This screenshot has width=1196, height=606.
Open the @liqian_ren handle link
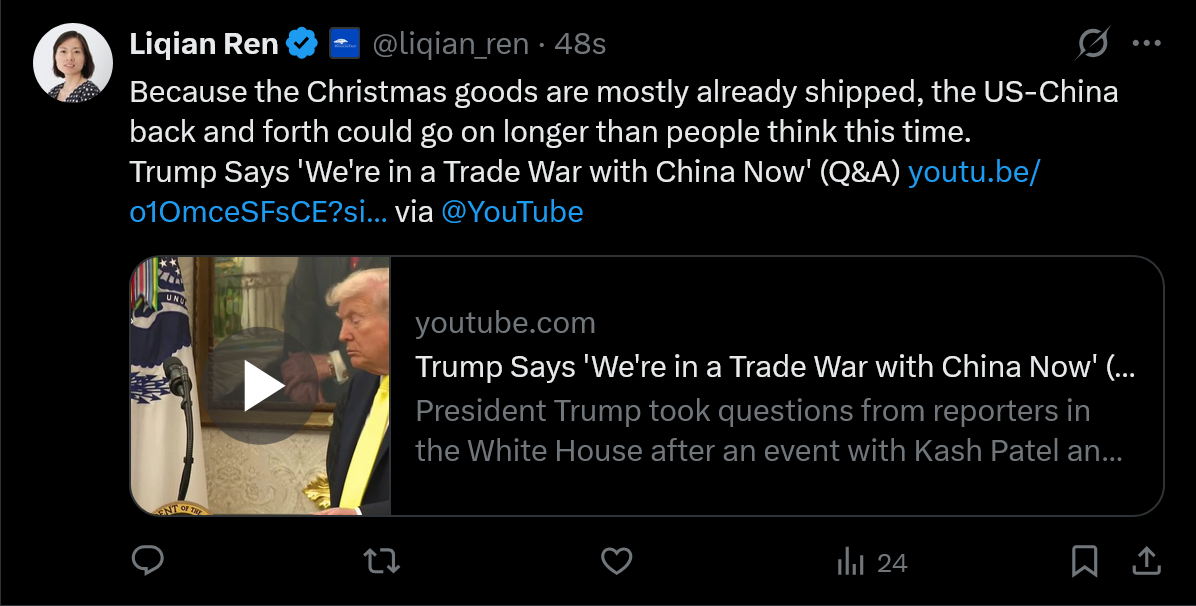(450, 44)
